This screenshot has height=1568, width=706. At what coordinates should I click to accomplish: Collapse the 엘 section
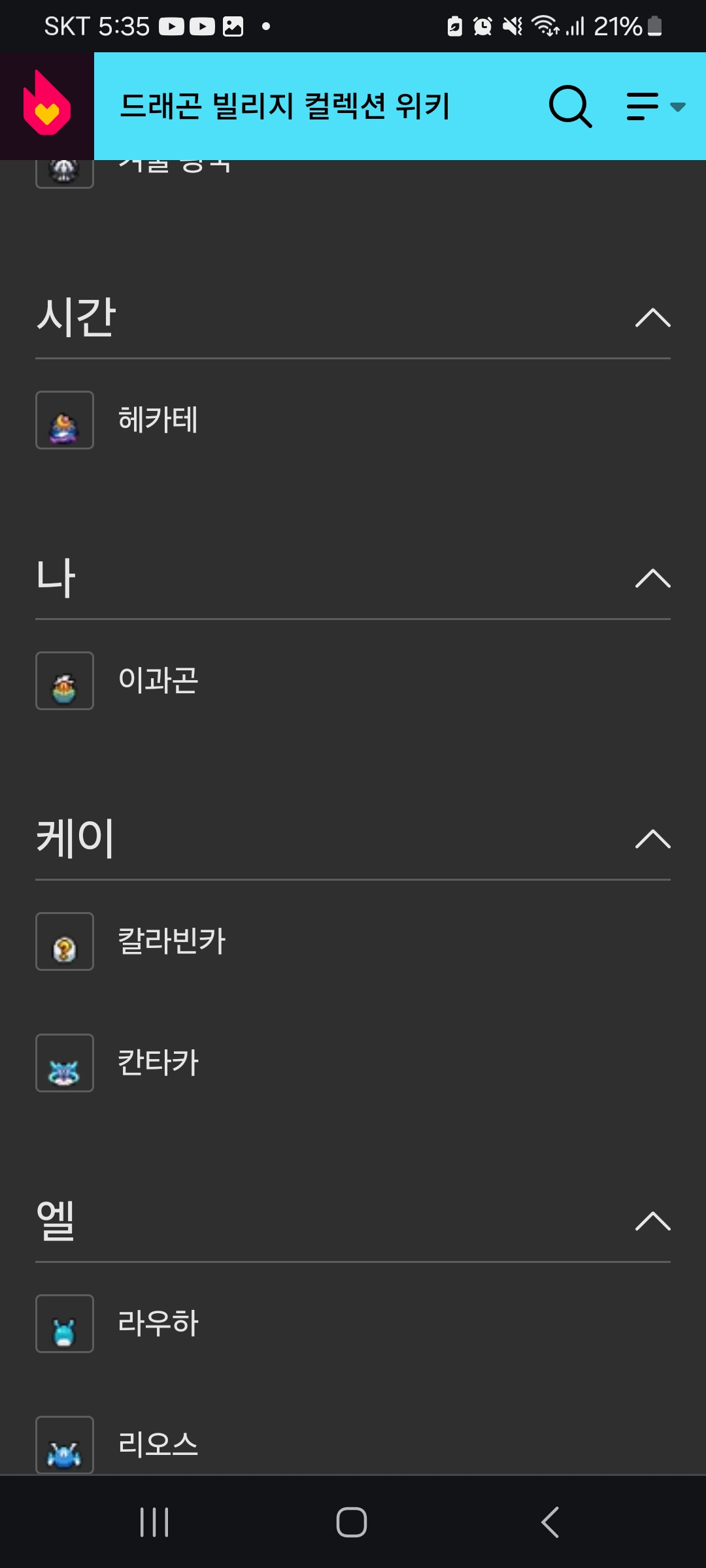[x=652, y=1221]
